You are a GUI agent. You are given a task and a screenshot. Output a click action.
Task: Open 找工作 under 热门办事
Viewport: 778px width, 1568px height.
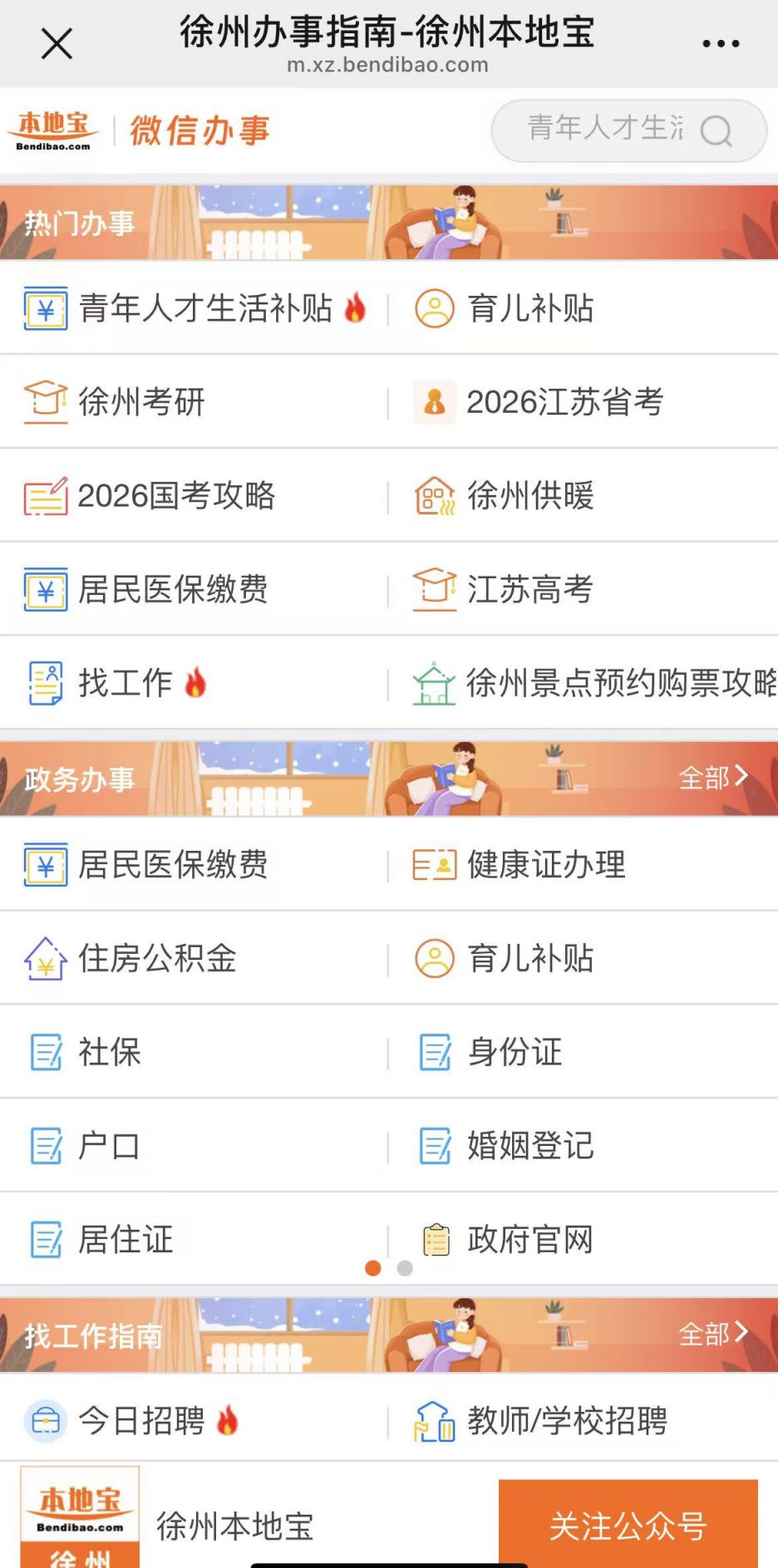pos(125,683)
